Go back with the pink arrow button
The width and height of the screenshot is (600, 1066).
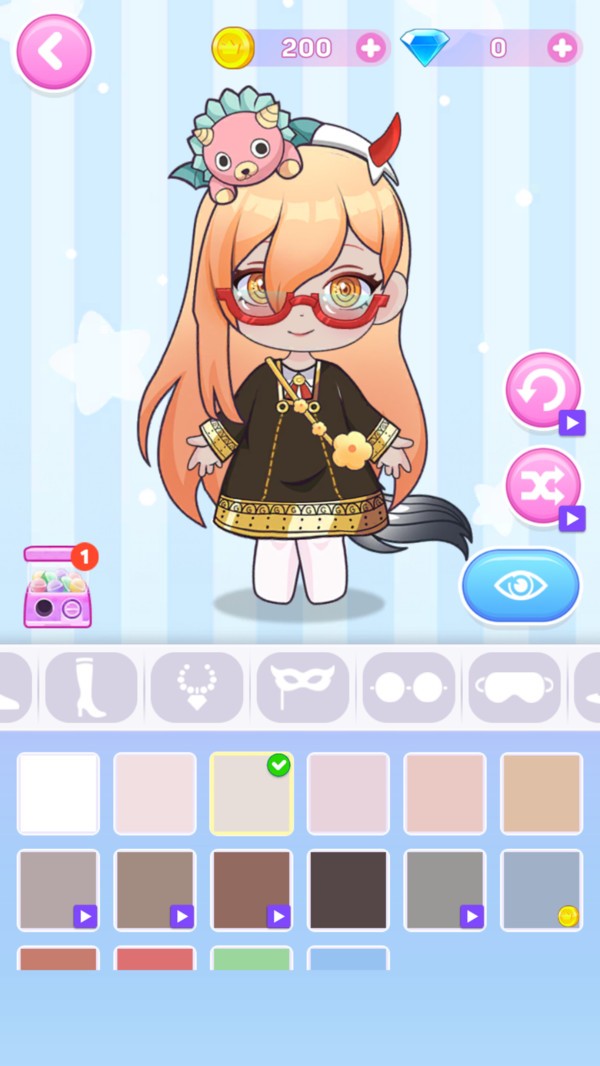pos(54,52)
